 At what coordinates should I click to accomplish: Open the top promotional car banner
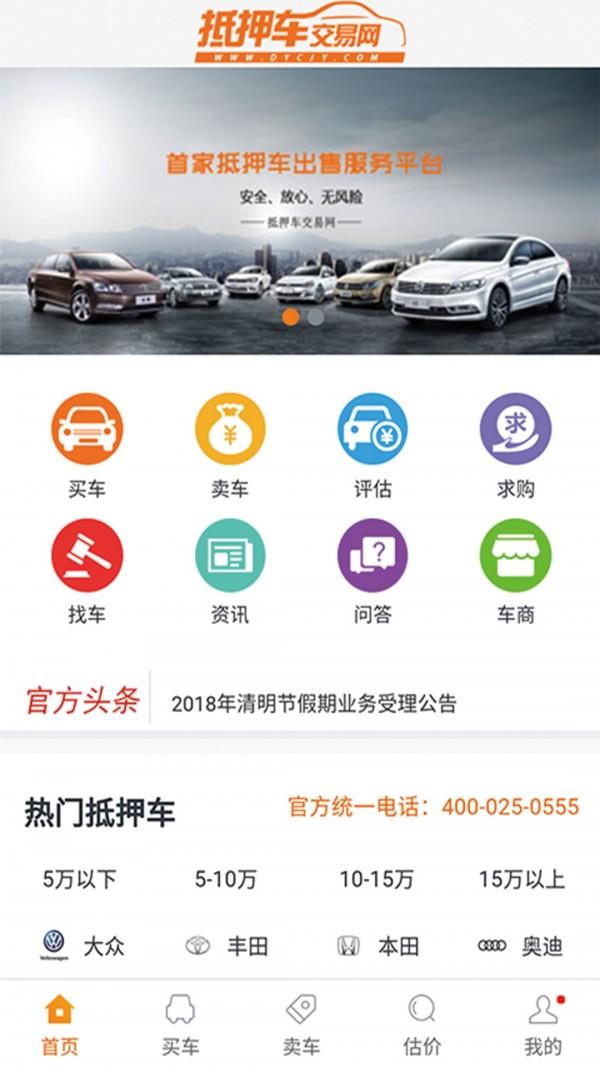300,210
